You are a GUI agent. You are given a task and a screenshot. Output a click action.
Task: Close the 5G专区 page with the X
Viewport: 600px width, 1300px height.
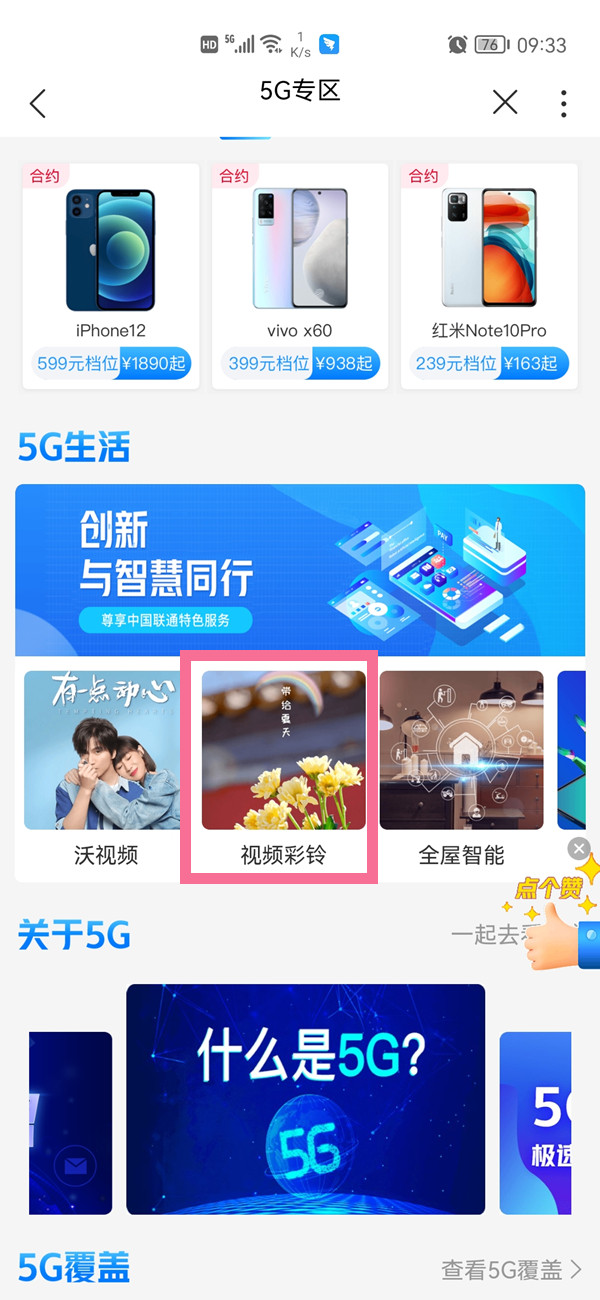click(x=505, y=102)
